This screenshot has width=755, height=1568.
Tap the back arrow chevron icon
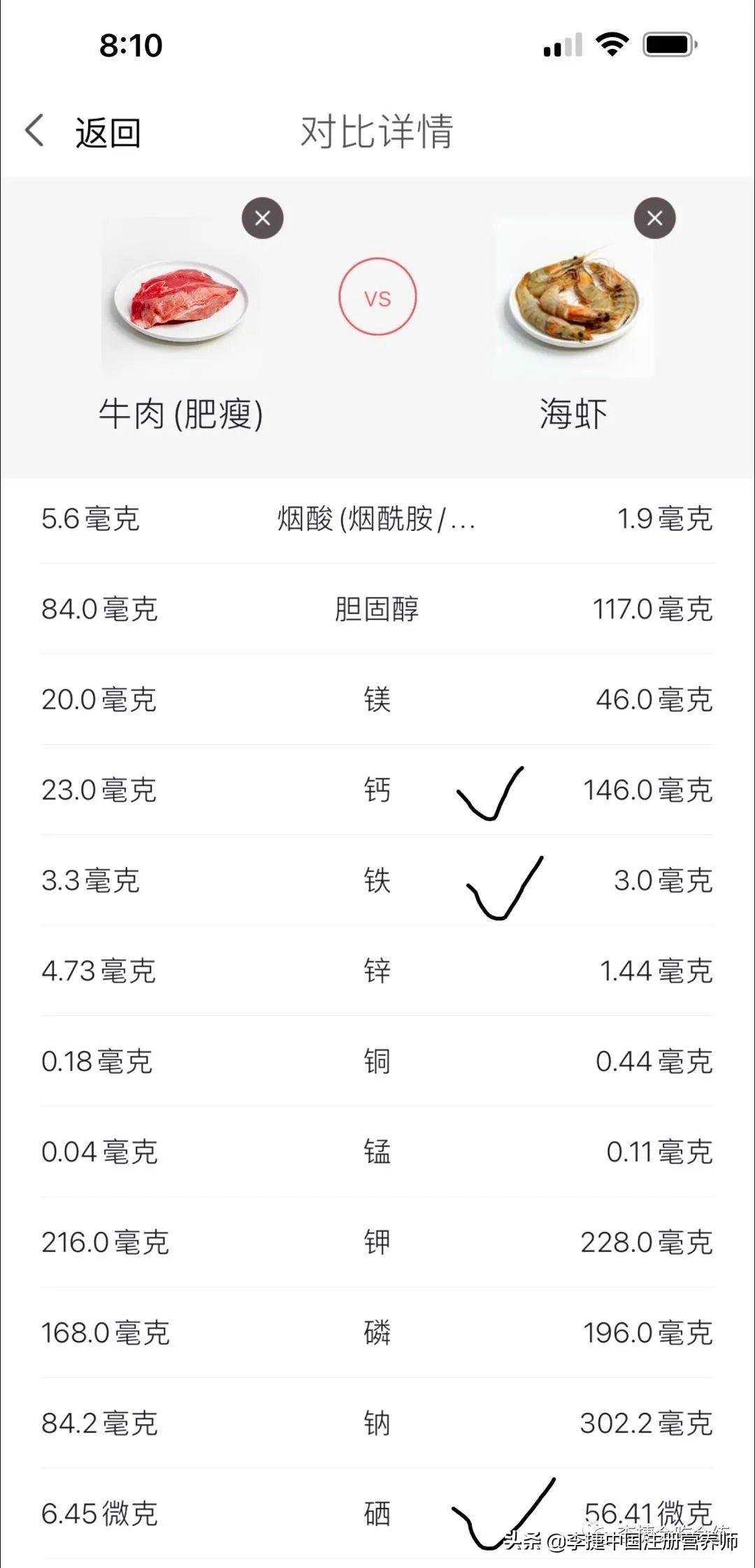coord(35,131)
